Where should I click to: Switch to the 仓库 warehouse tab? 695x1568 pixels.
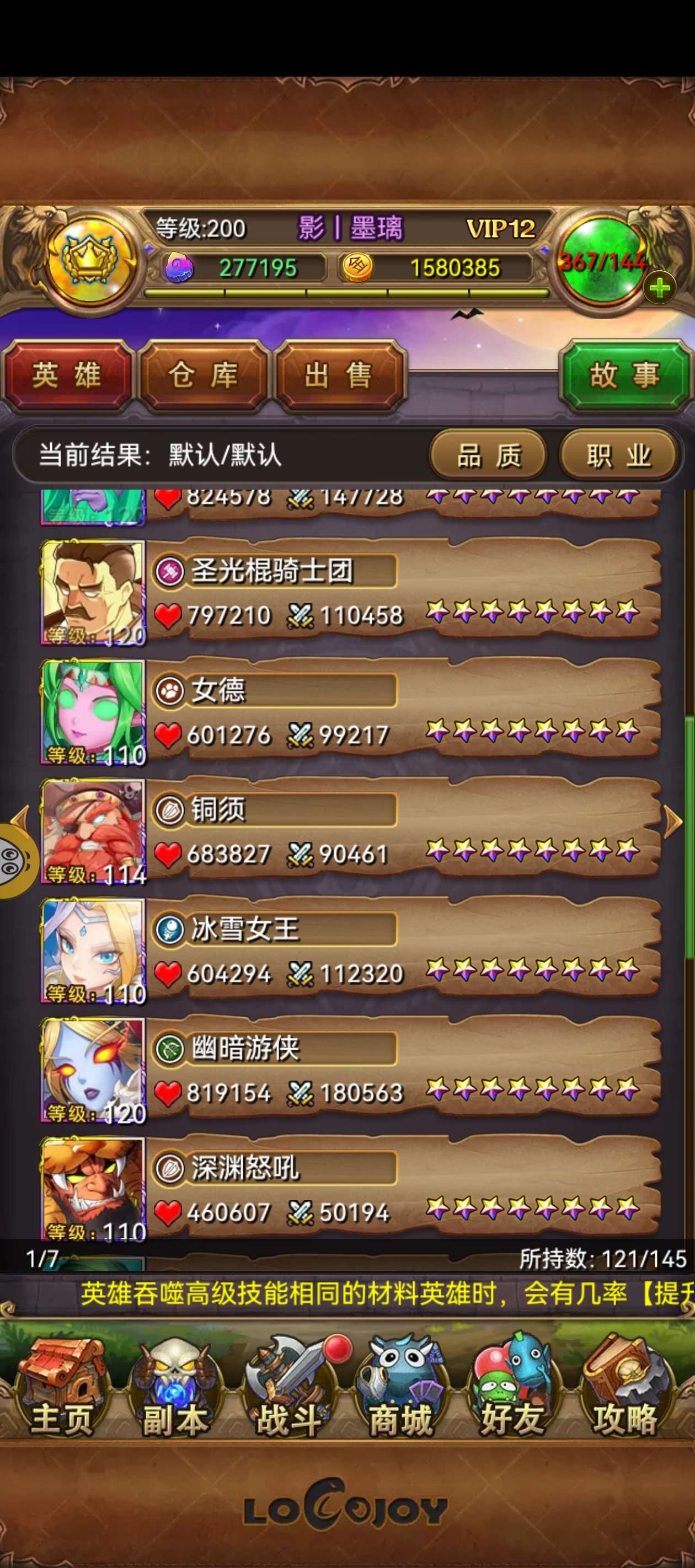click(x=203, y=375)
